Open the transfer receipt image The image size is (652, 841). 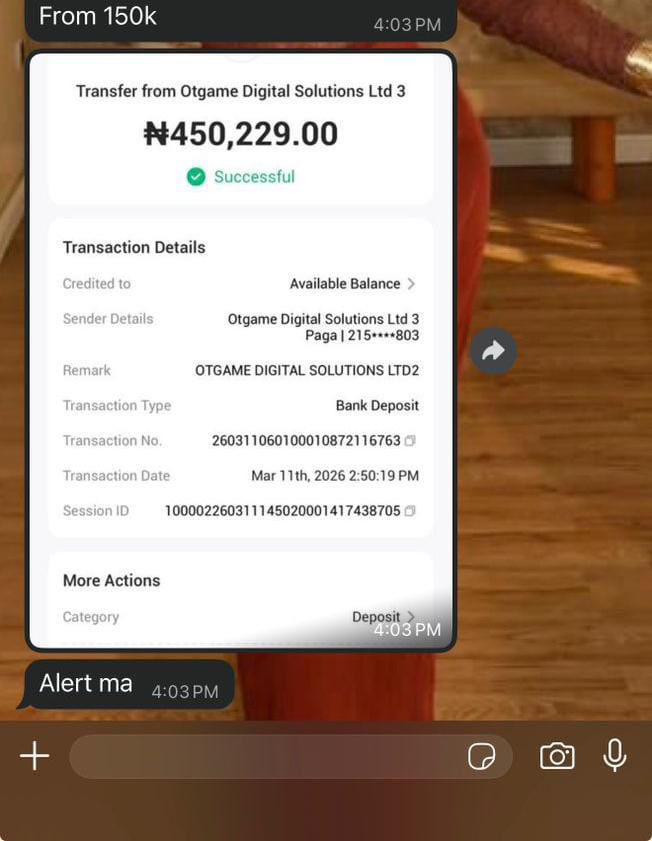coord(240,350)
